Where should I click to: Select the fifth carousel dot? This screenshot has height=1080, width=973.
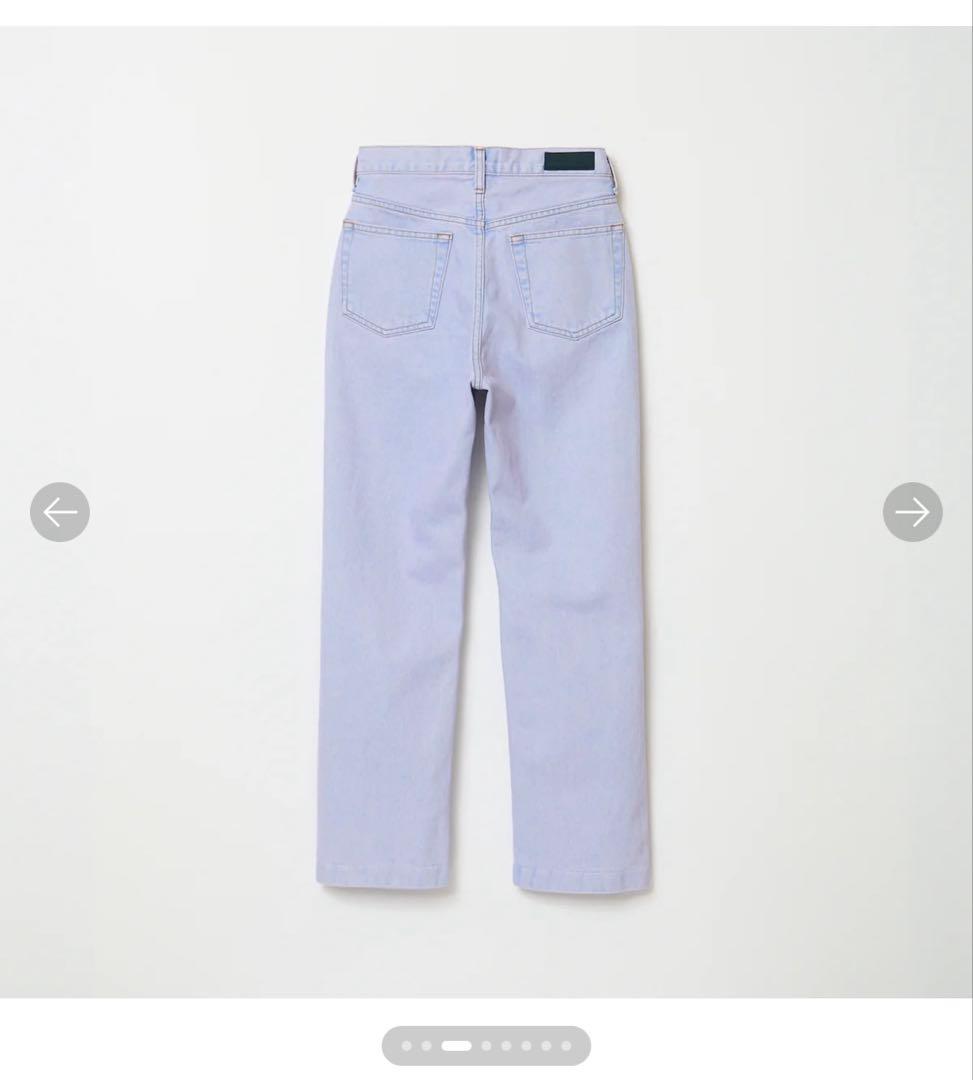(506, 1046)
